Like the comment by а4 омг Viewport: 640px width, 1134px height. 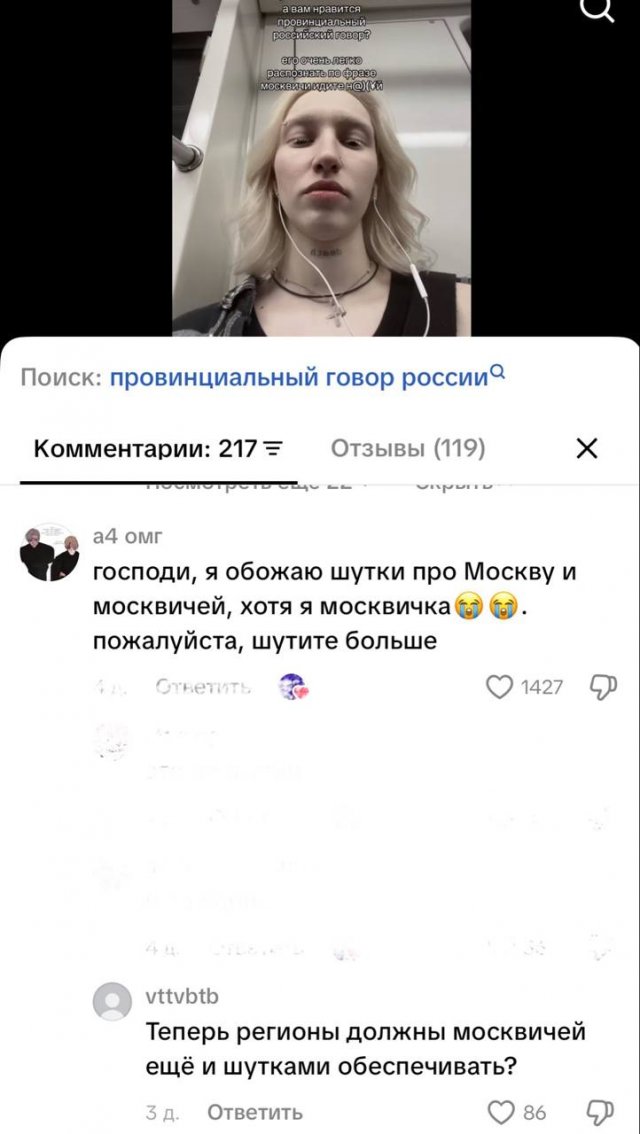point(498,687)
